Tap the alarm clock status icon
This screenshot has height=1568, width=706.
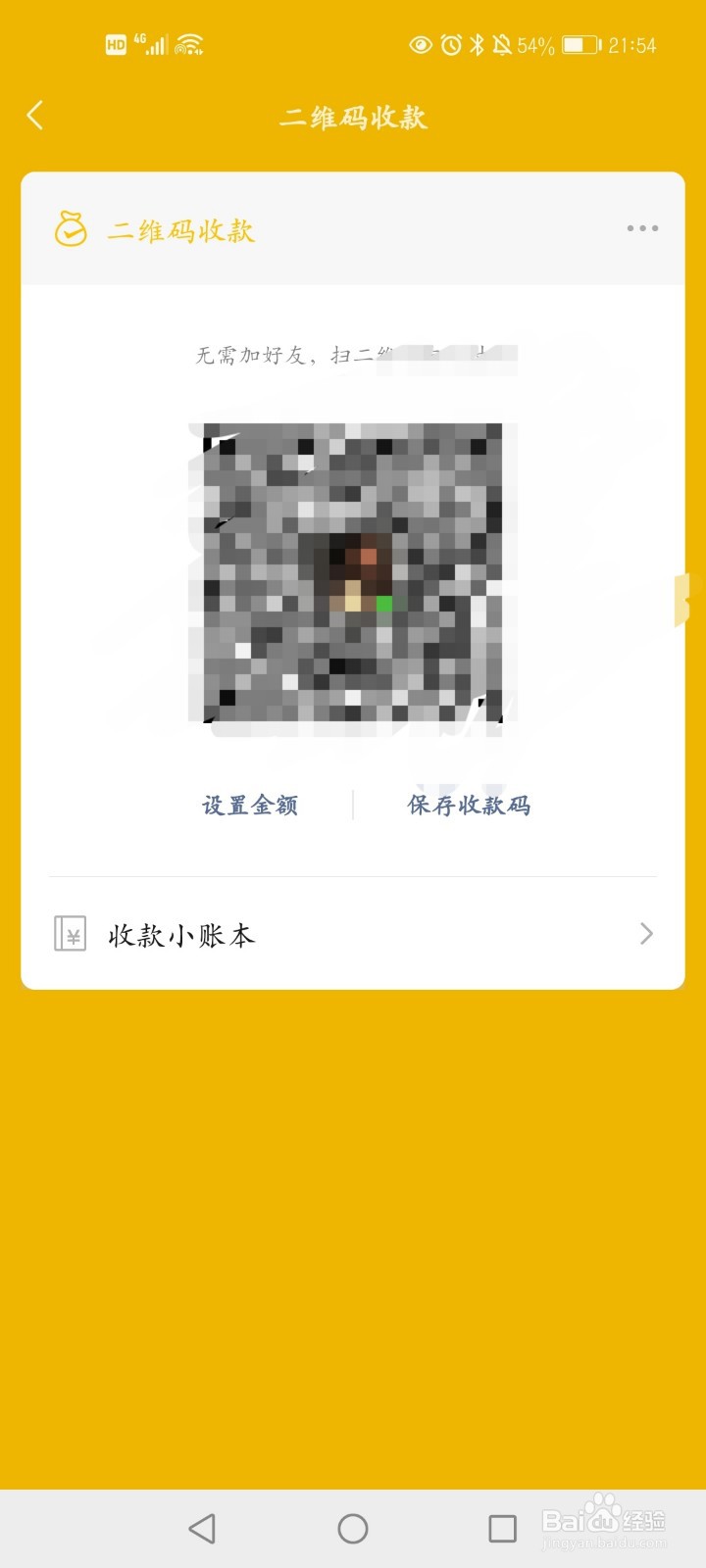[450, 44]
